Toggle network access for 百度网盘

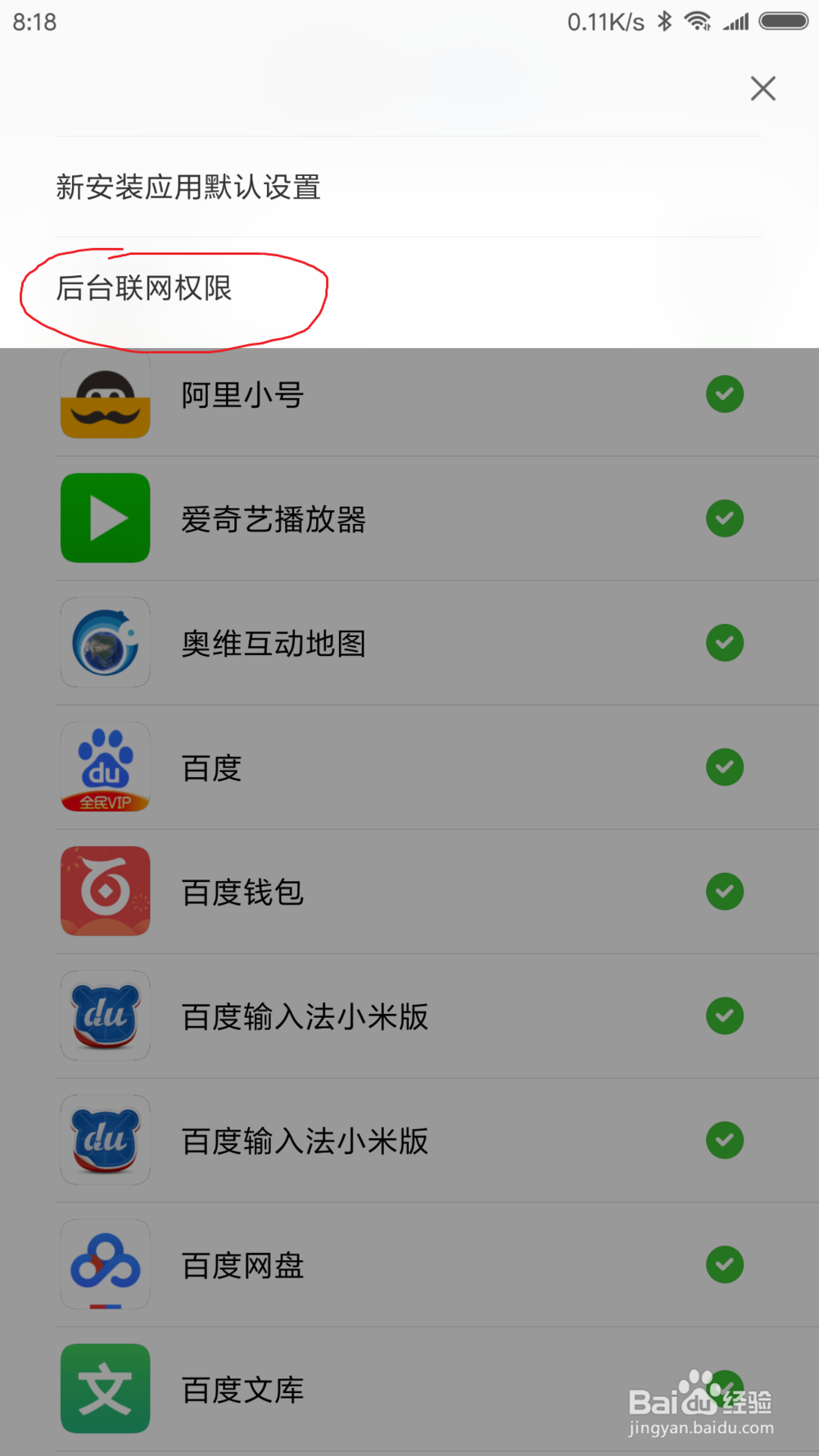(x=724, y=1265)
